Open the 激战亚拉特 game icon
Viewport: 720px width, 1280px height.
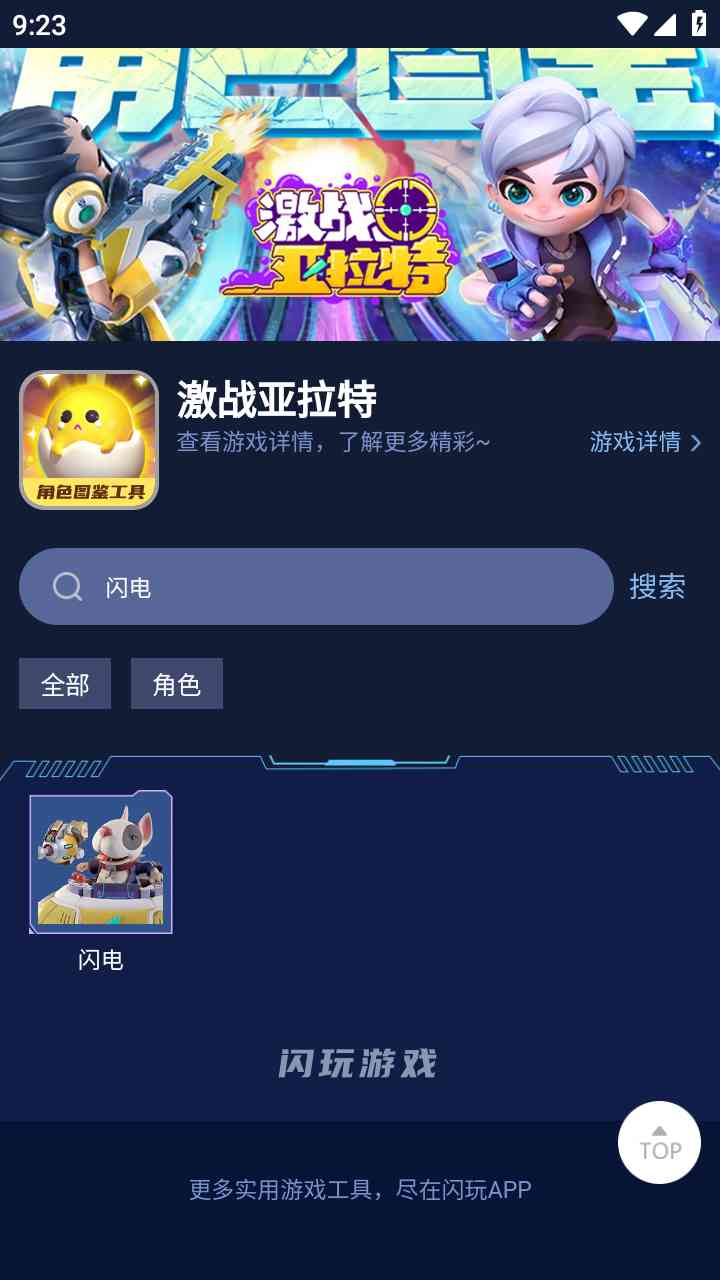pyautogui.click(x=89, y=440)
